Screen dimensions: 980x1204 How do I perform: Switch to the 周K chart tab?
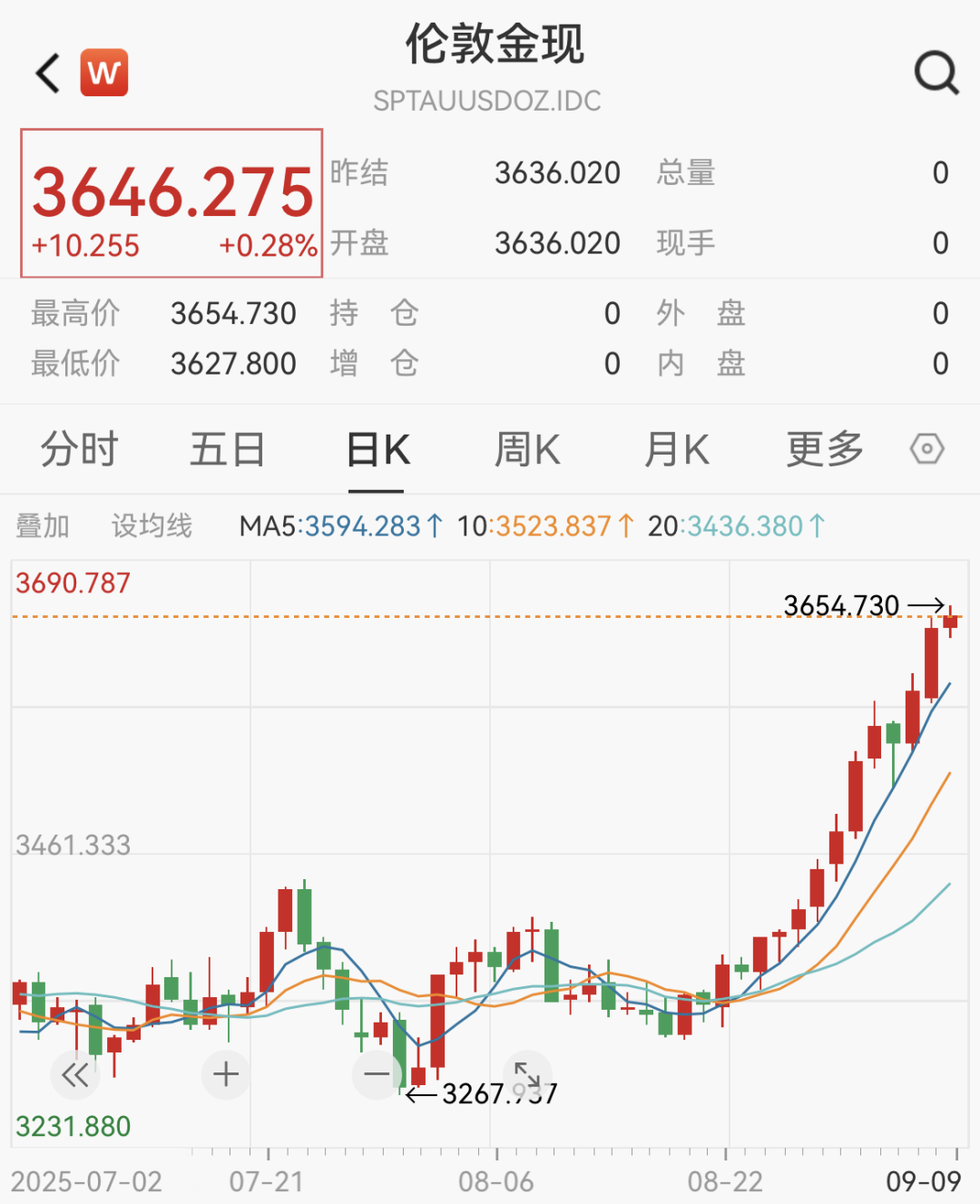(526, 450)
